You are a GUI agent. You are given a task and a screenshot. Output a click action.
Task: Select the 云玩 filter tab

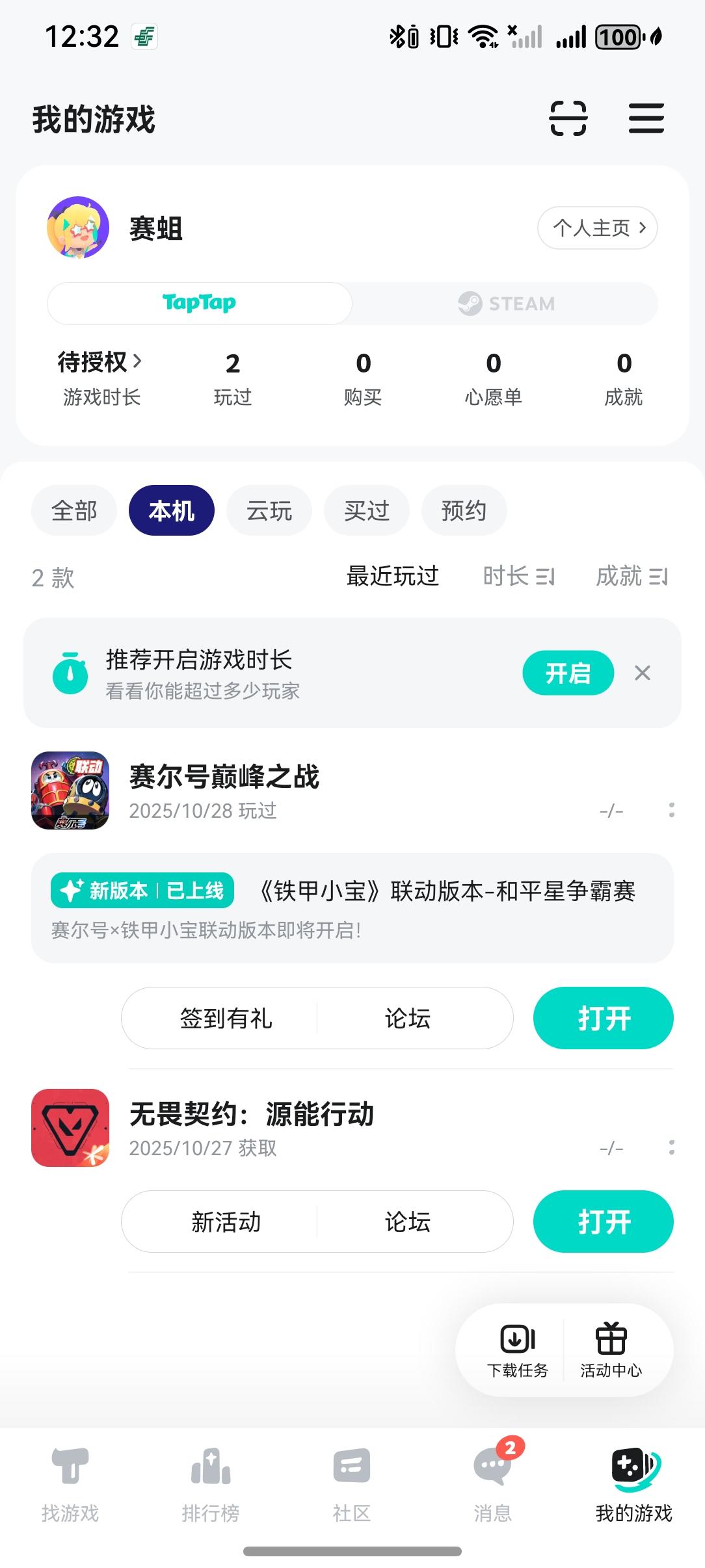point(269,511)
